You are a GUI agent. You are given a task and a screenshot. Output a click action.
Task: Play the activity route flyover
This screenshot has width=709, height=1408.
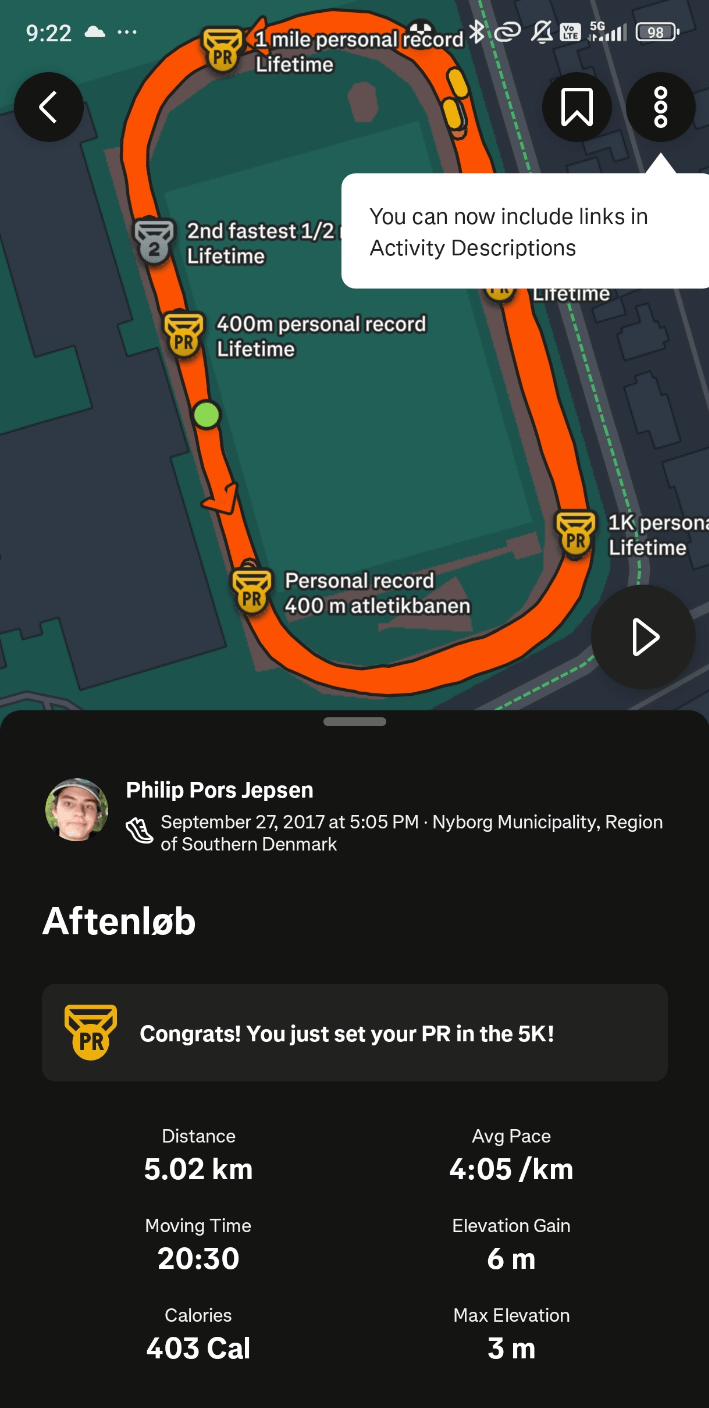(643, 637)
